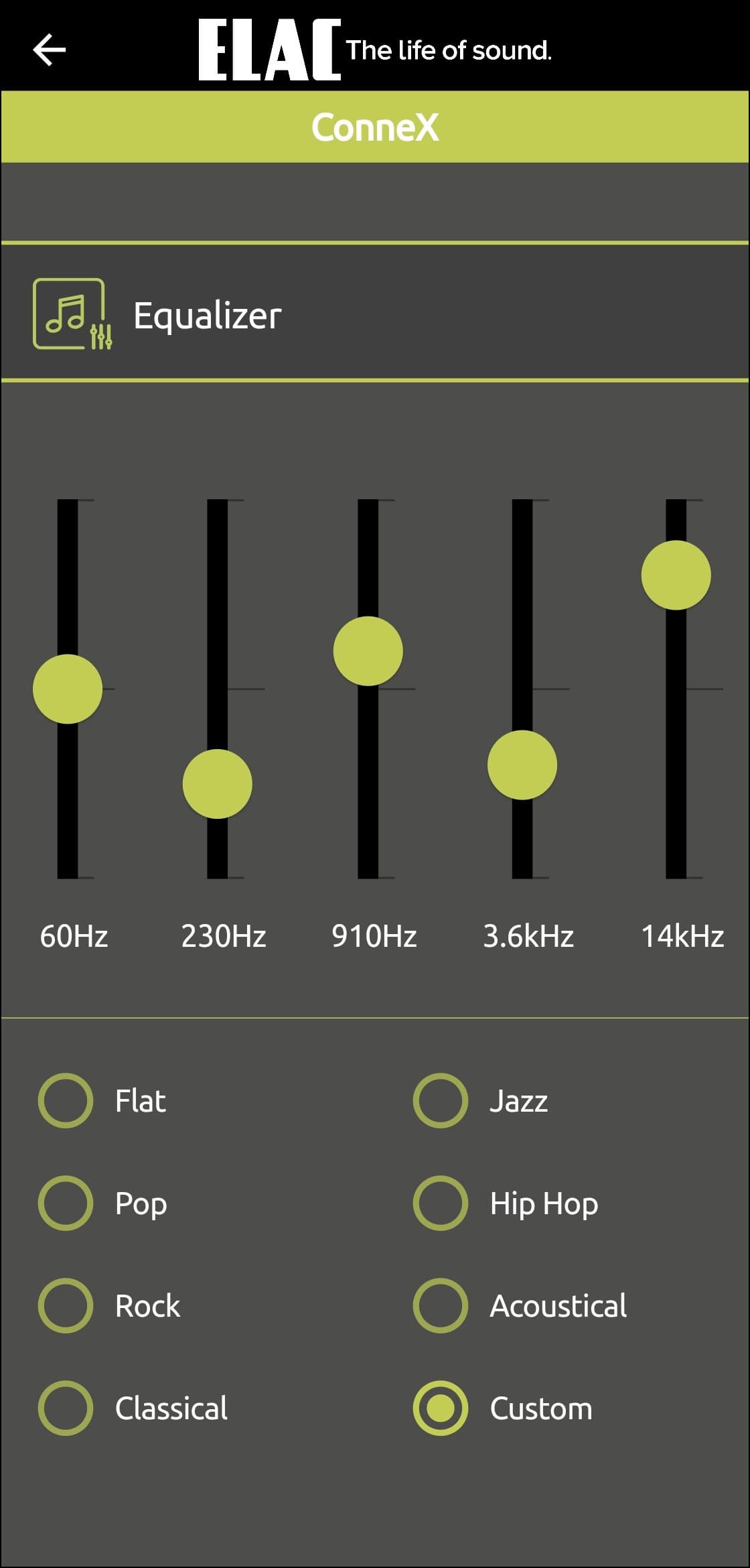Go back using the arrow icon

pyautogui.click(x=49, y=50)
